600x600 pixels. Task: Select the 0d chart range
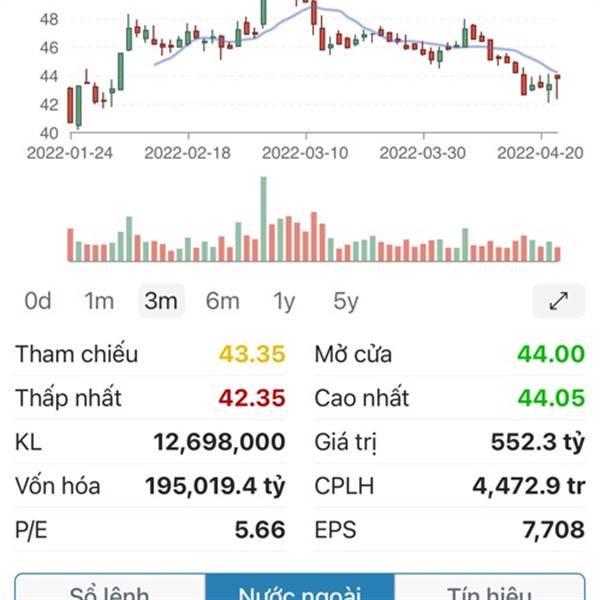(38, 300)
